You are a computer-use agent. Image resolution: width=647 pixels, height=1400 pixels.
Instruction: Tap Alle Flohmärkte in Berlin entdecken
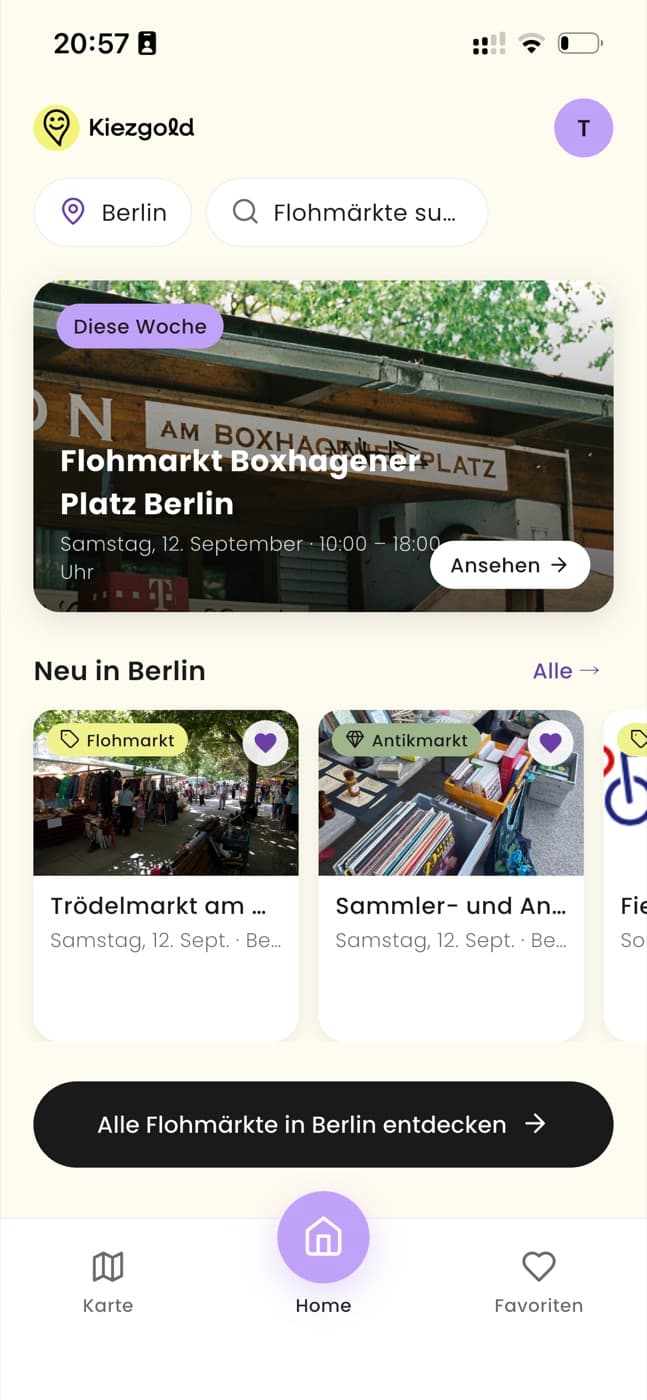(323, 1124)
